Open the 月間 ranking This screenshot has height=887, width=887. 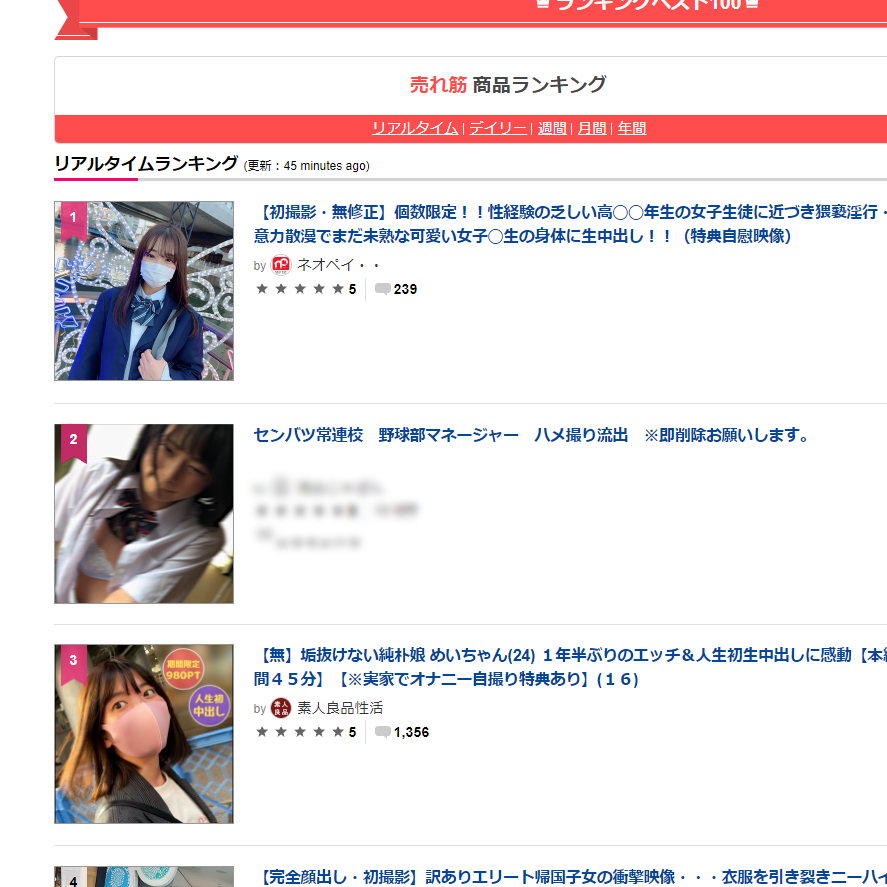(x=592, y=128)
